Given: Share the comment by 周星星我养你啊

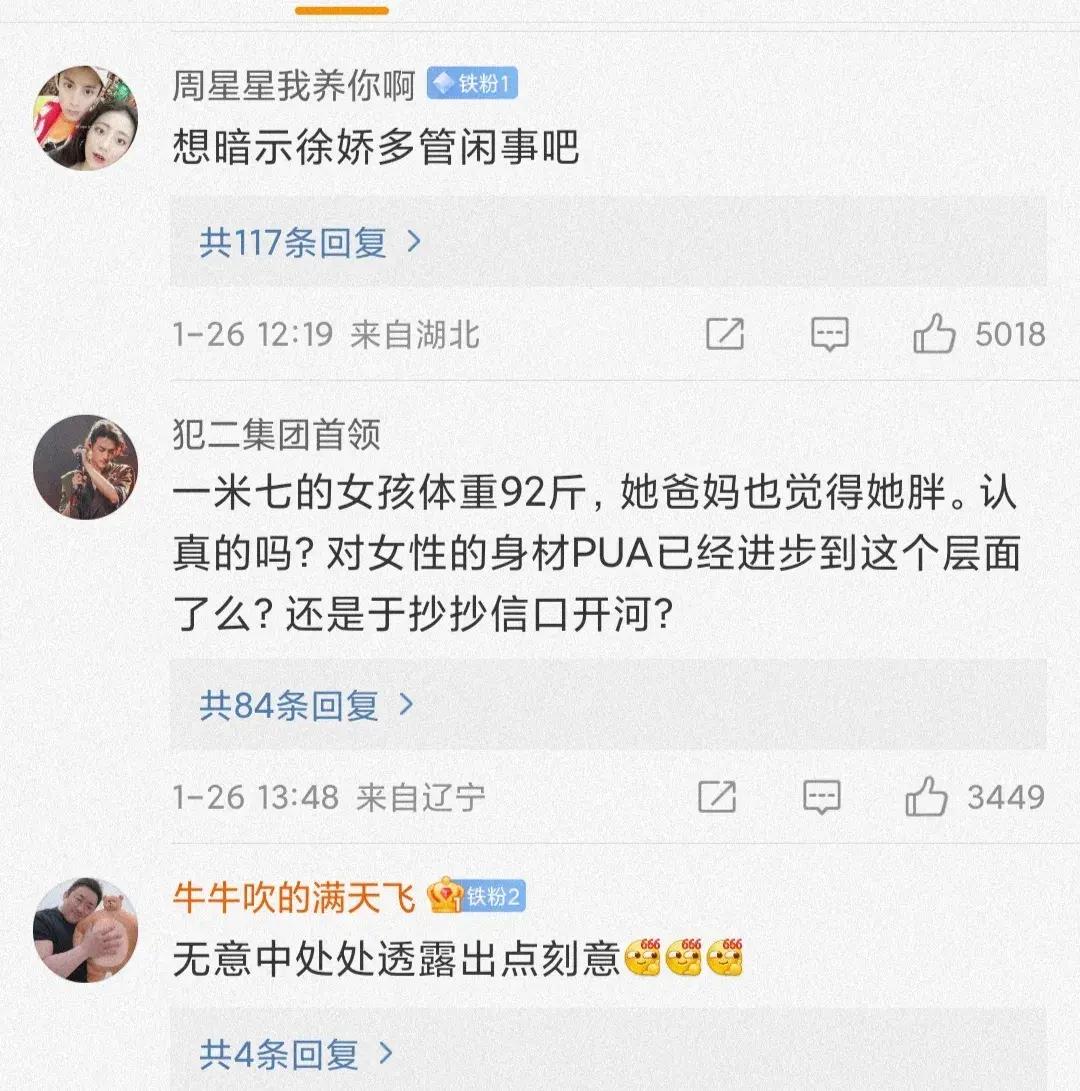Looking at the screenshot, I should 725,334.
